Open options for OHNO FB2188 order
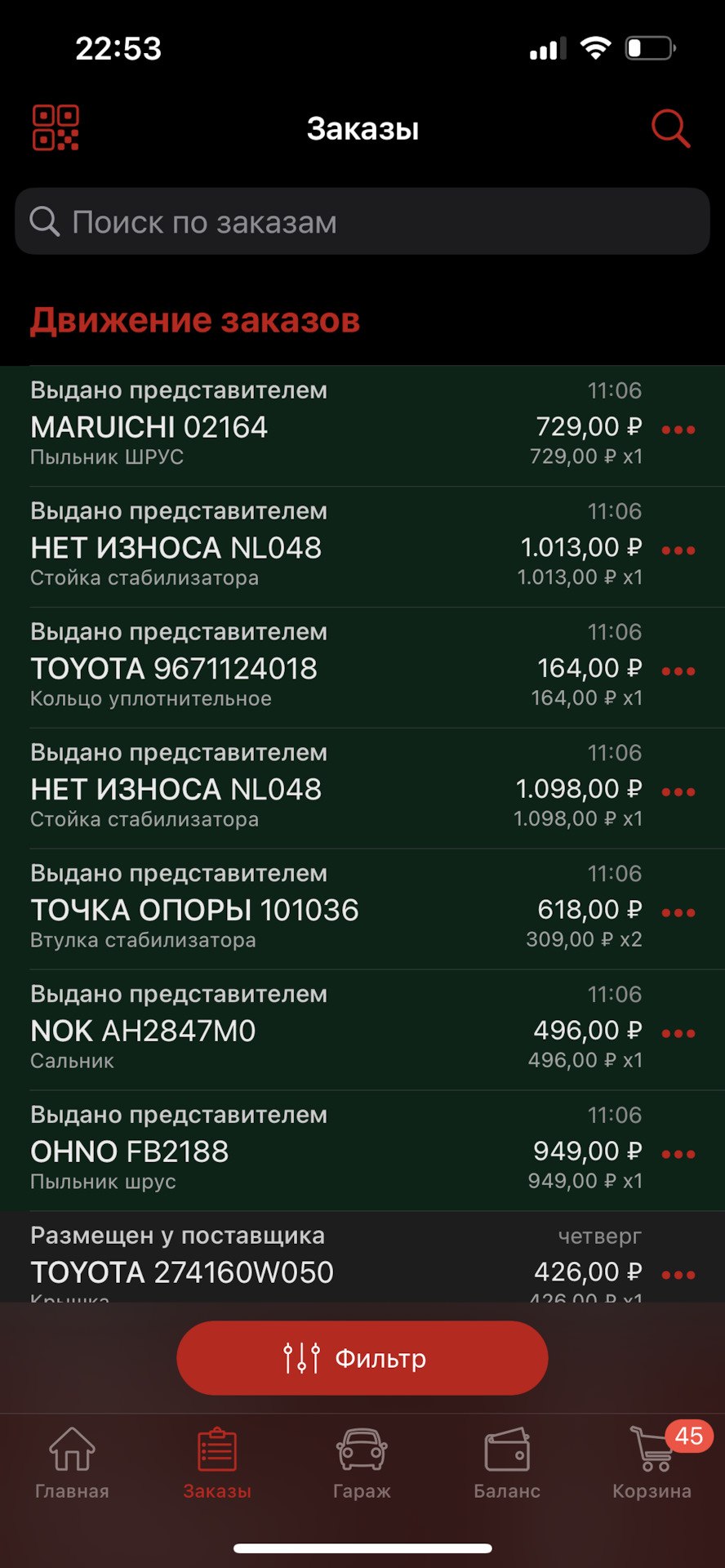Viewport: 725px width, 1568px height. 678,1153
